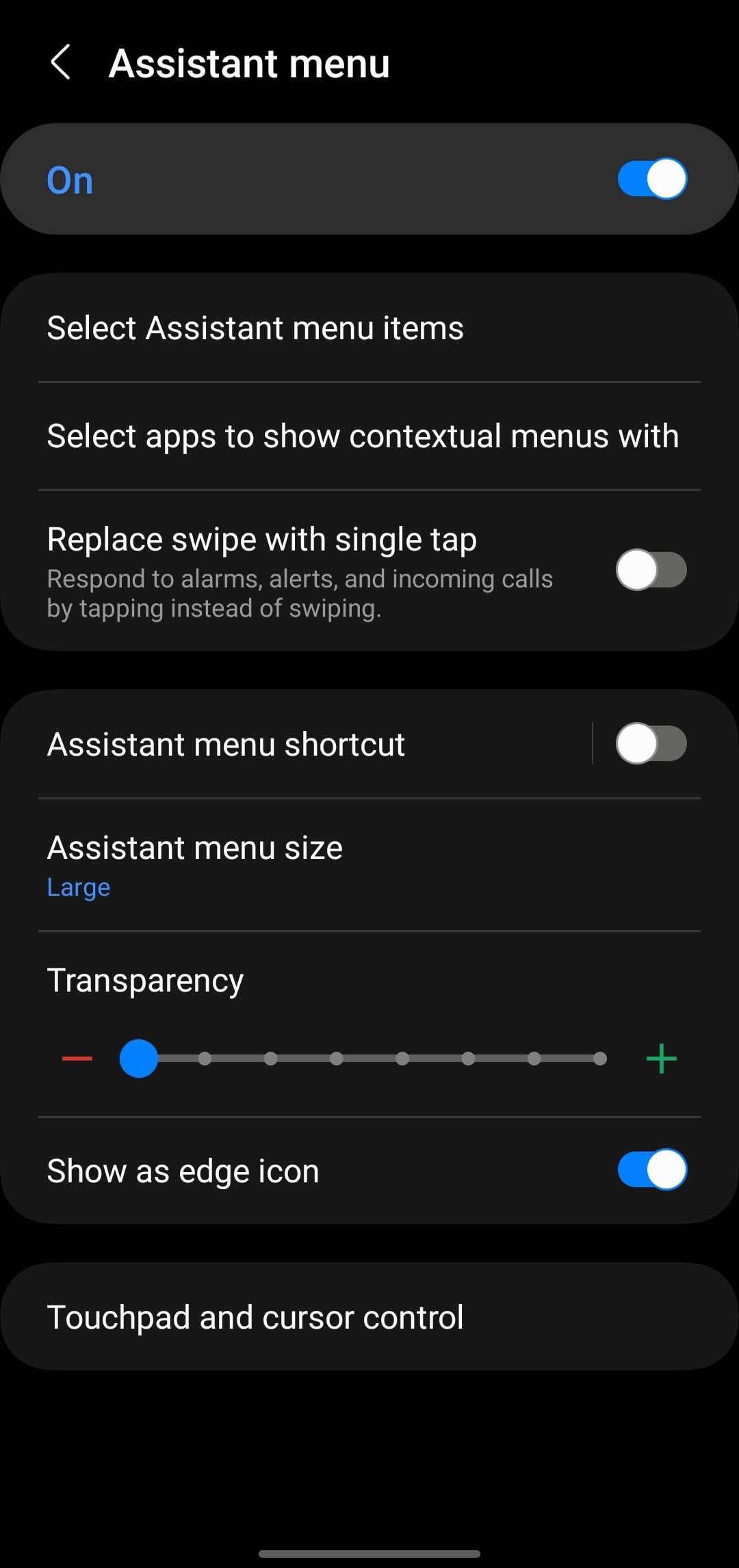Screen dimensions: 739x1568
Task: Turn on Assistant menu shortcut
Action: pos(651,744)
